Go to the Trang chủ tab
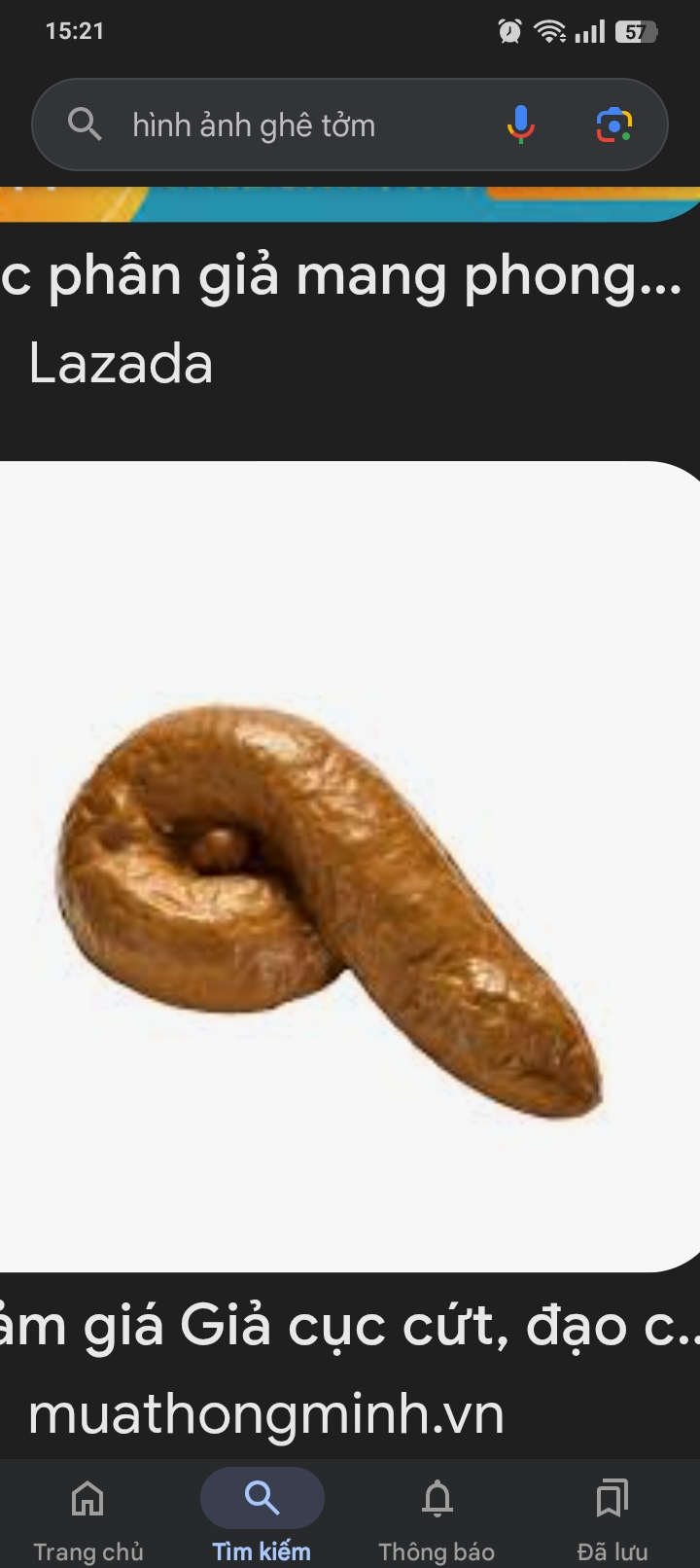Viewport: 700px width, 1568px height. point(87,1515)
